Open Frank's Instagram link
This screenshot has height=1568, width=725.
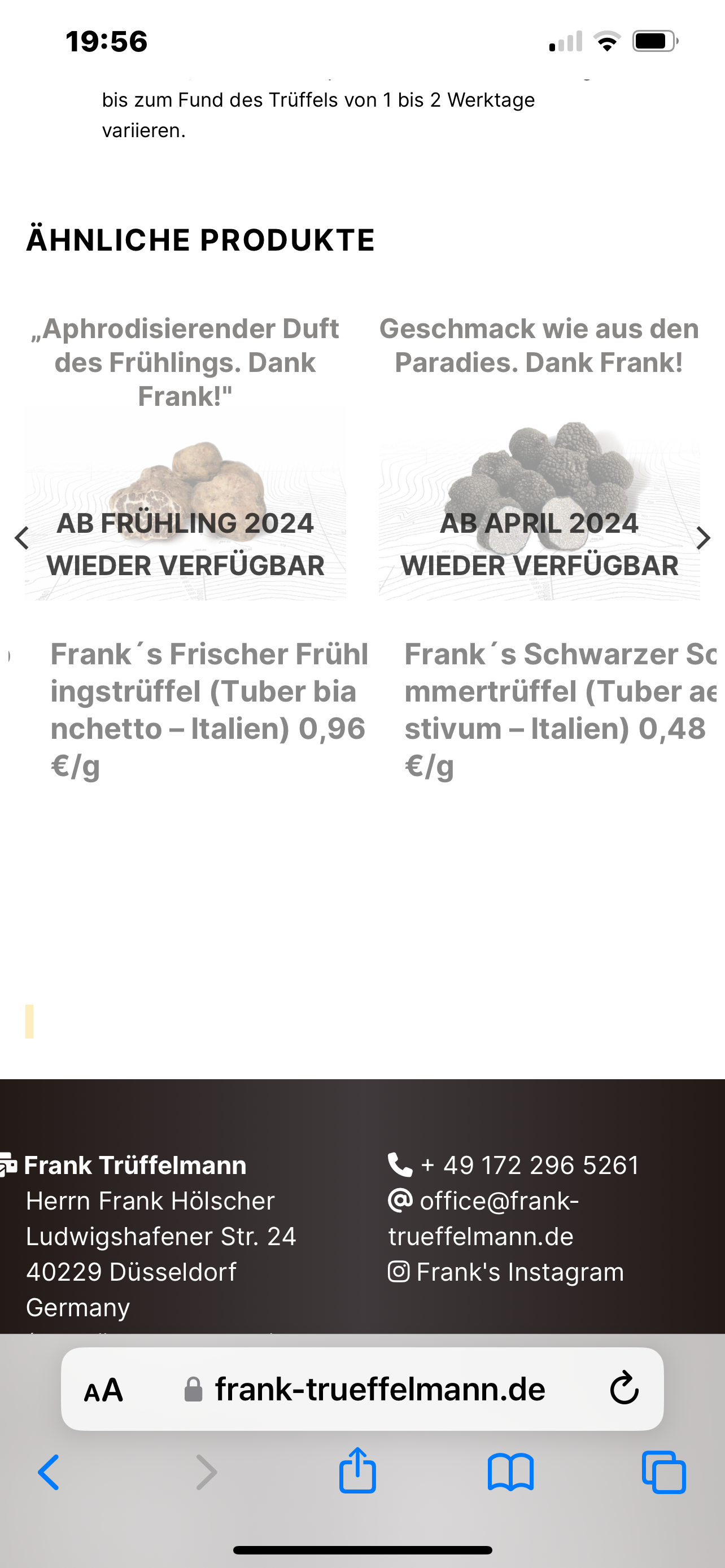(x=519, y=1272)
